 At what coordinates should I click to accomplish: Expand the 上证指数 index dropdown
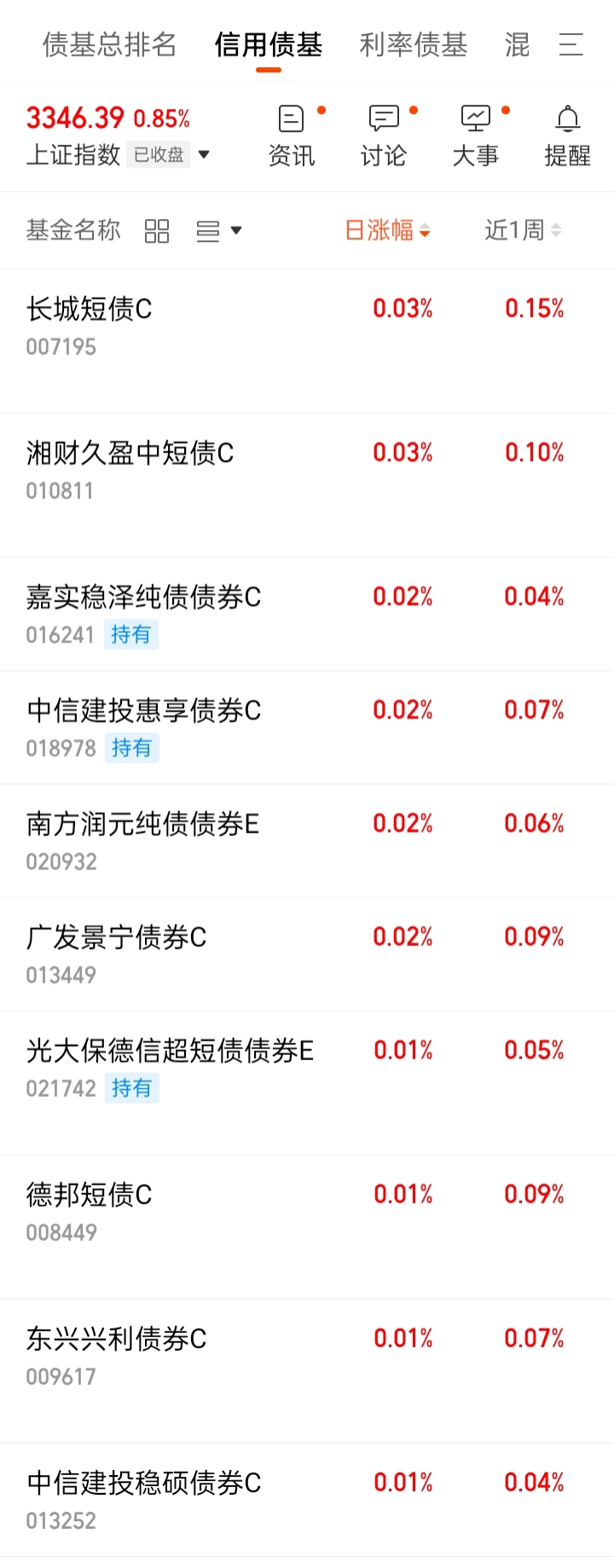coord(204,155)
